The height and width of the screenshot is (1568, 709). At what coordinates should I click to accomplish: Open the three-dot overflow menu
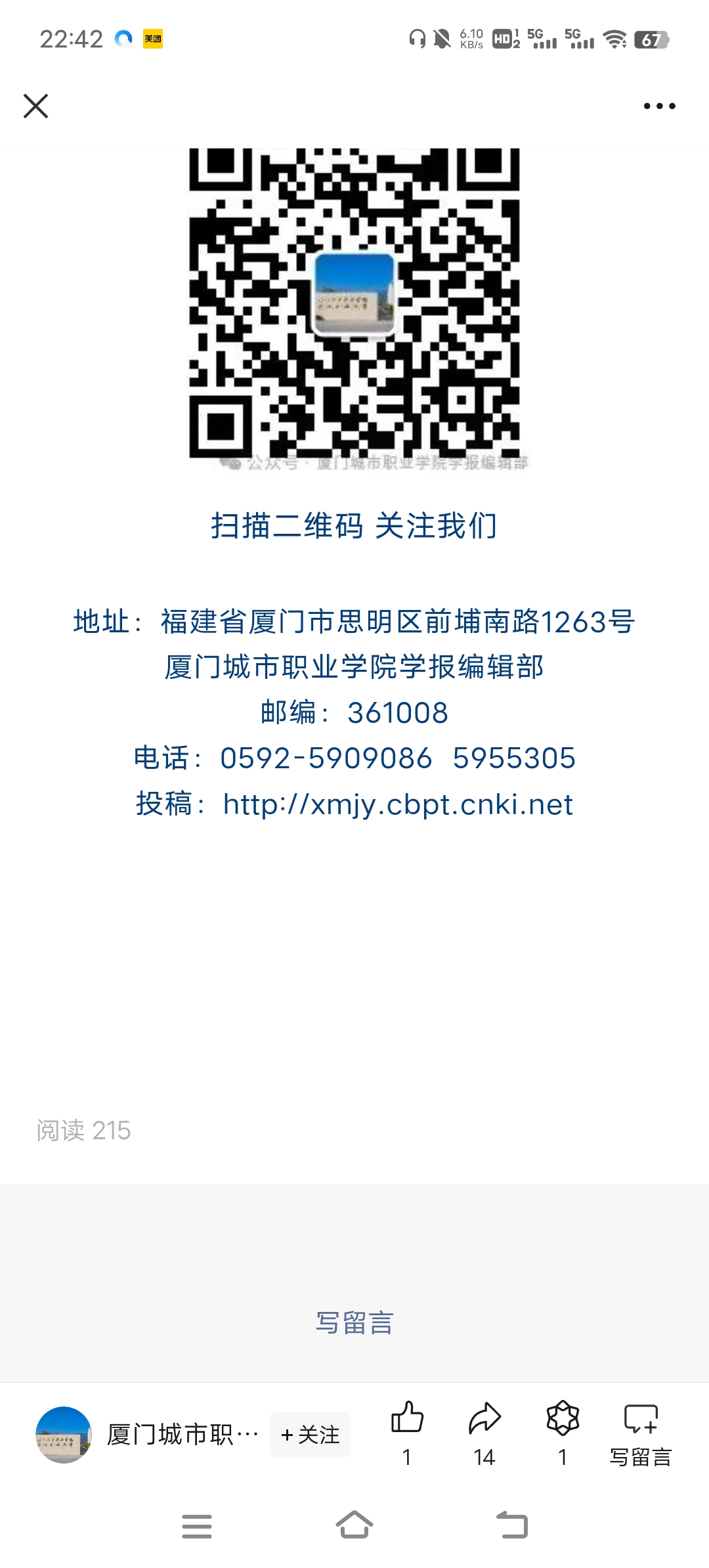pyautogui.click(x=659, y=106)
